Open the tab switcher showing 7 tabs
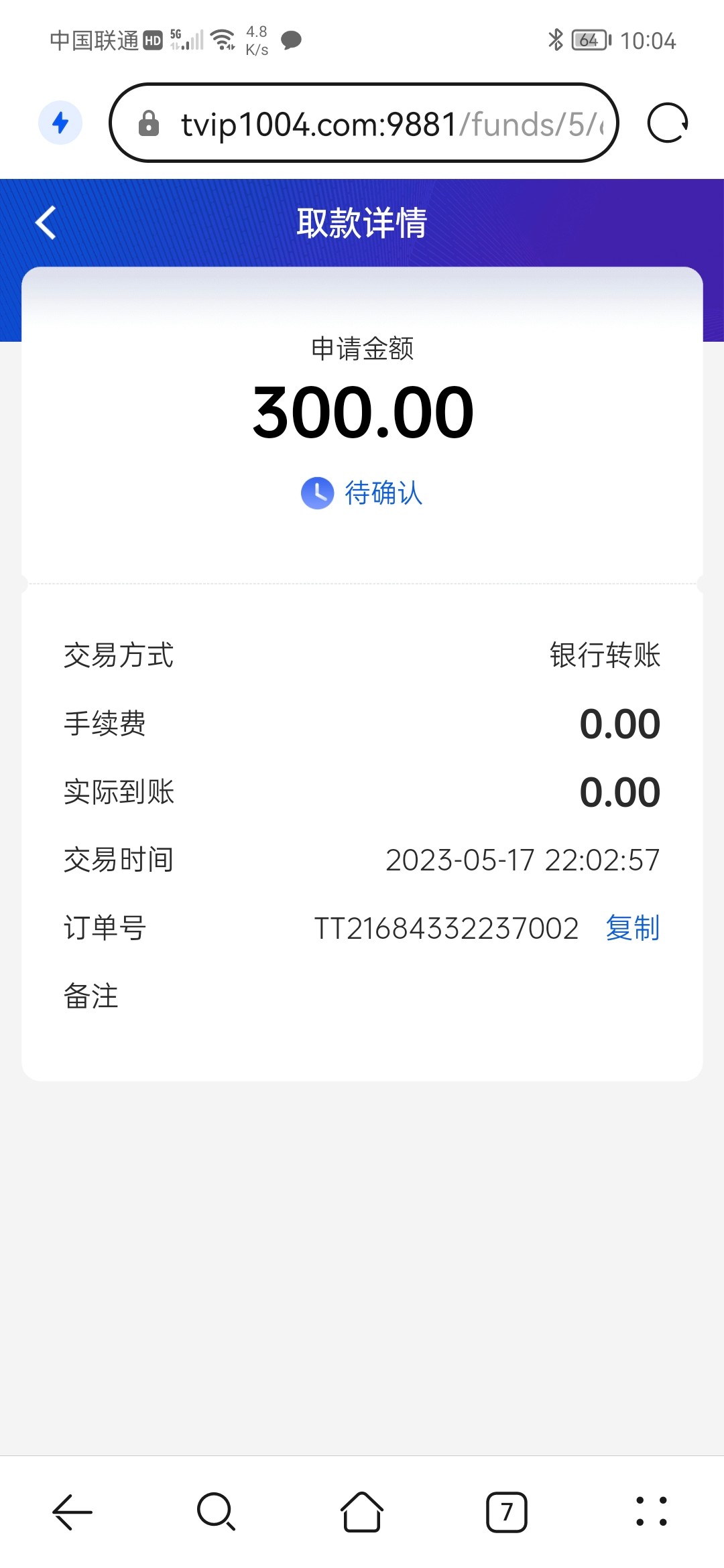The width and height of the screenshot is (724, 1568). click(507, 1512)
